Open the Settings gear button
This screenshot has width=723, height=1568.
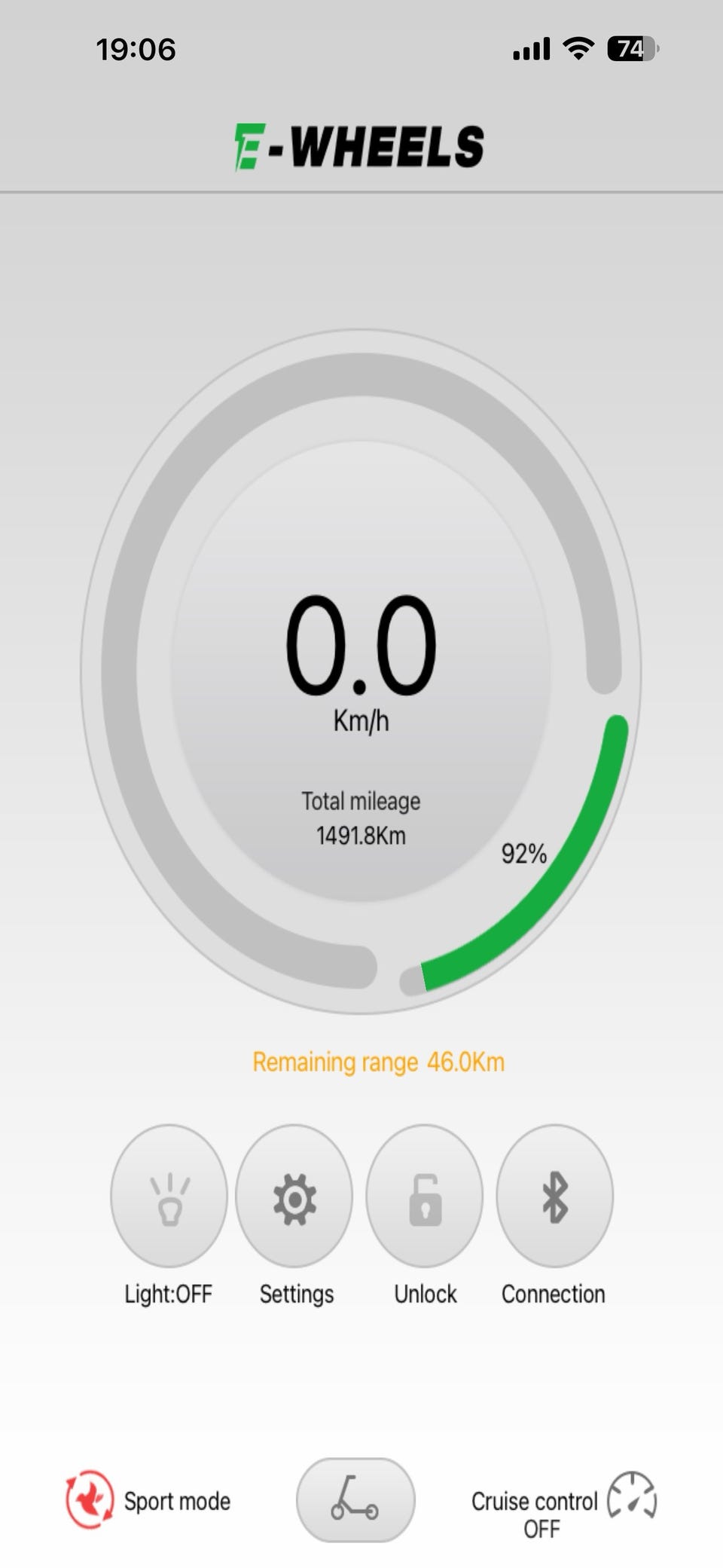294,1196
